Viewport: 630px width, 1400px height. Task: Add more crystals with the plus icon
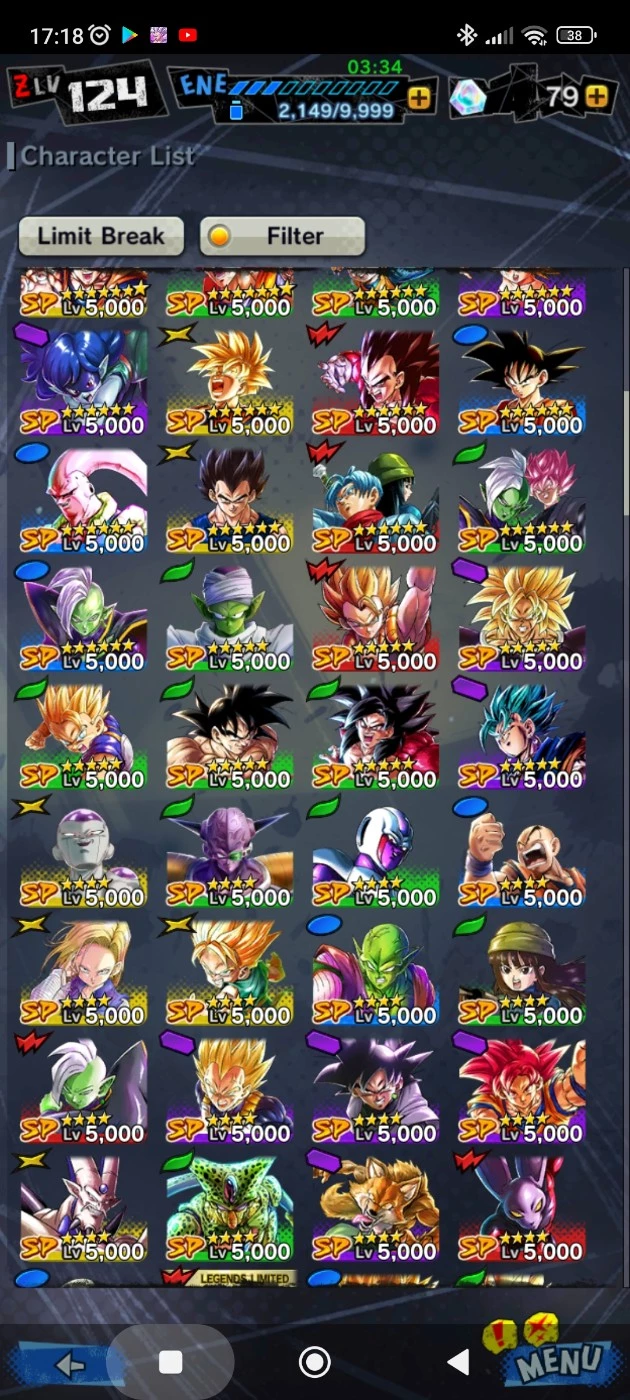coord(597,97)
